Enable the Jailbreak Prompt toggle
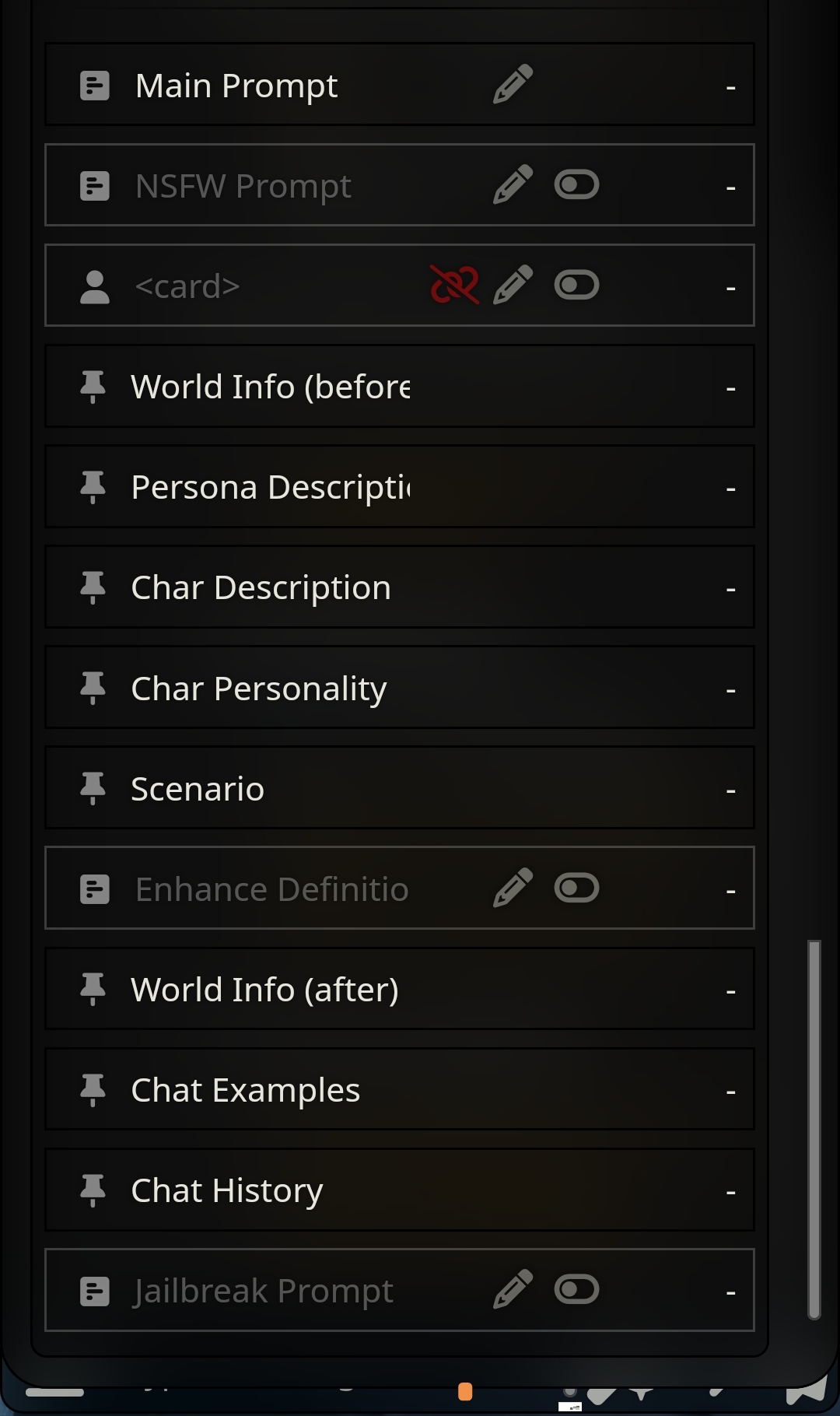Viewport: 840px width, 1416px height. click(576, 1289)
